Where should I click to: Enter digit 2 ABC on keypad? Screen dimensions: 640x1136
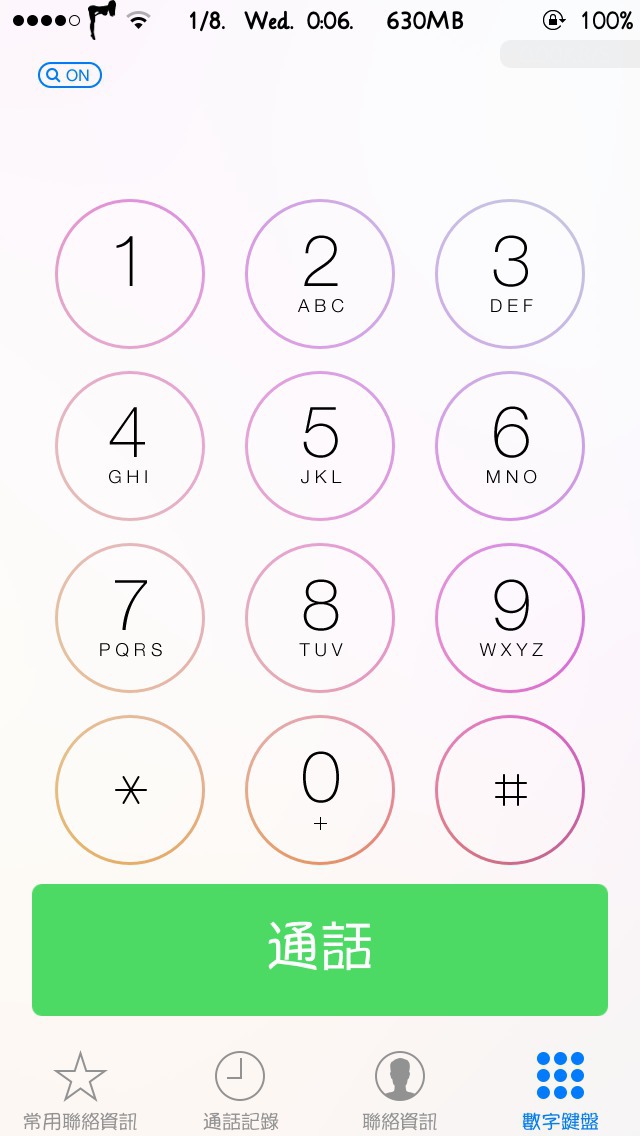(320, 274)
